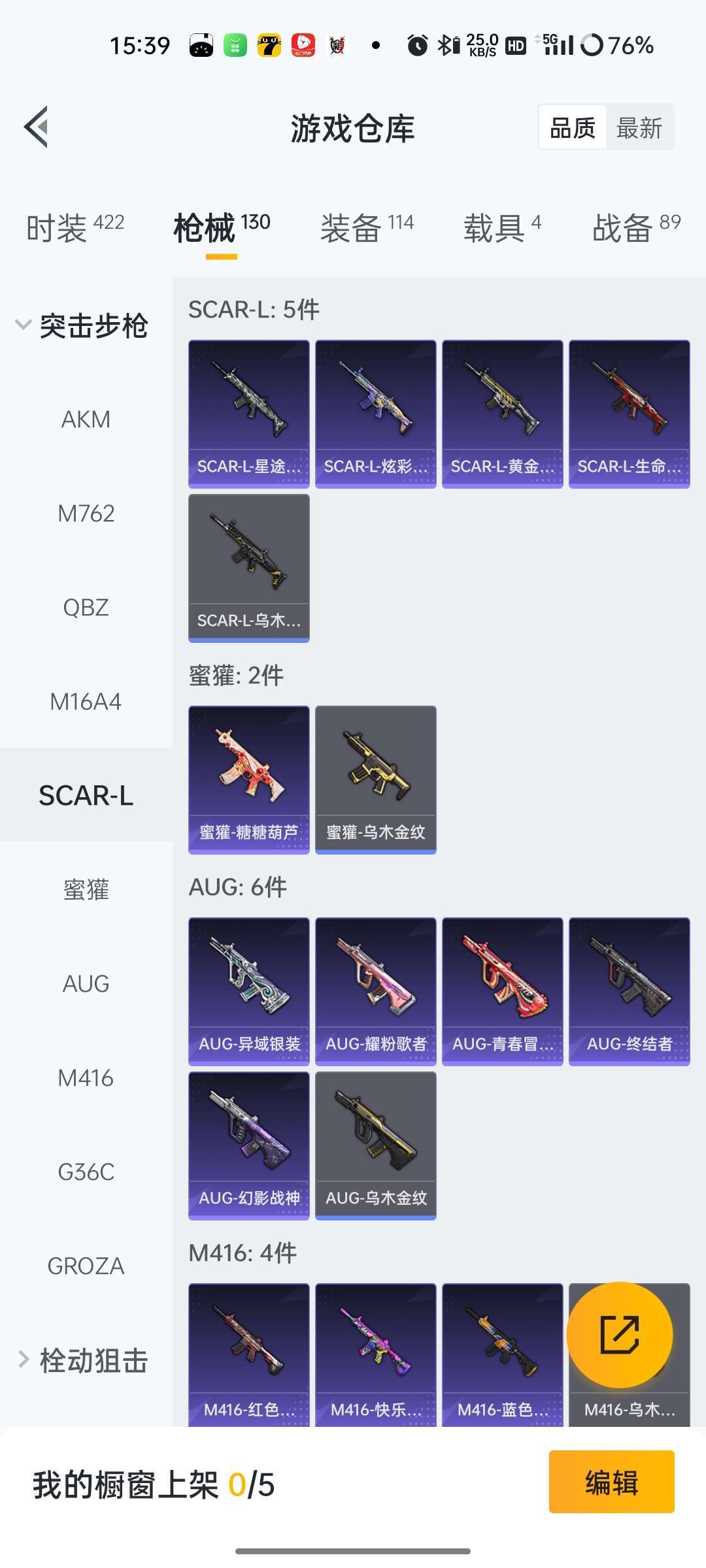
Task: View the 蜜獾-糖糖葫芦 skin
Action: pos(248,779)
